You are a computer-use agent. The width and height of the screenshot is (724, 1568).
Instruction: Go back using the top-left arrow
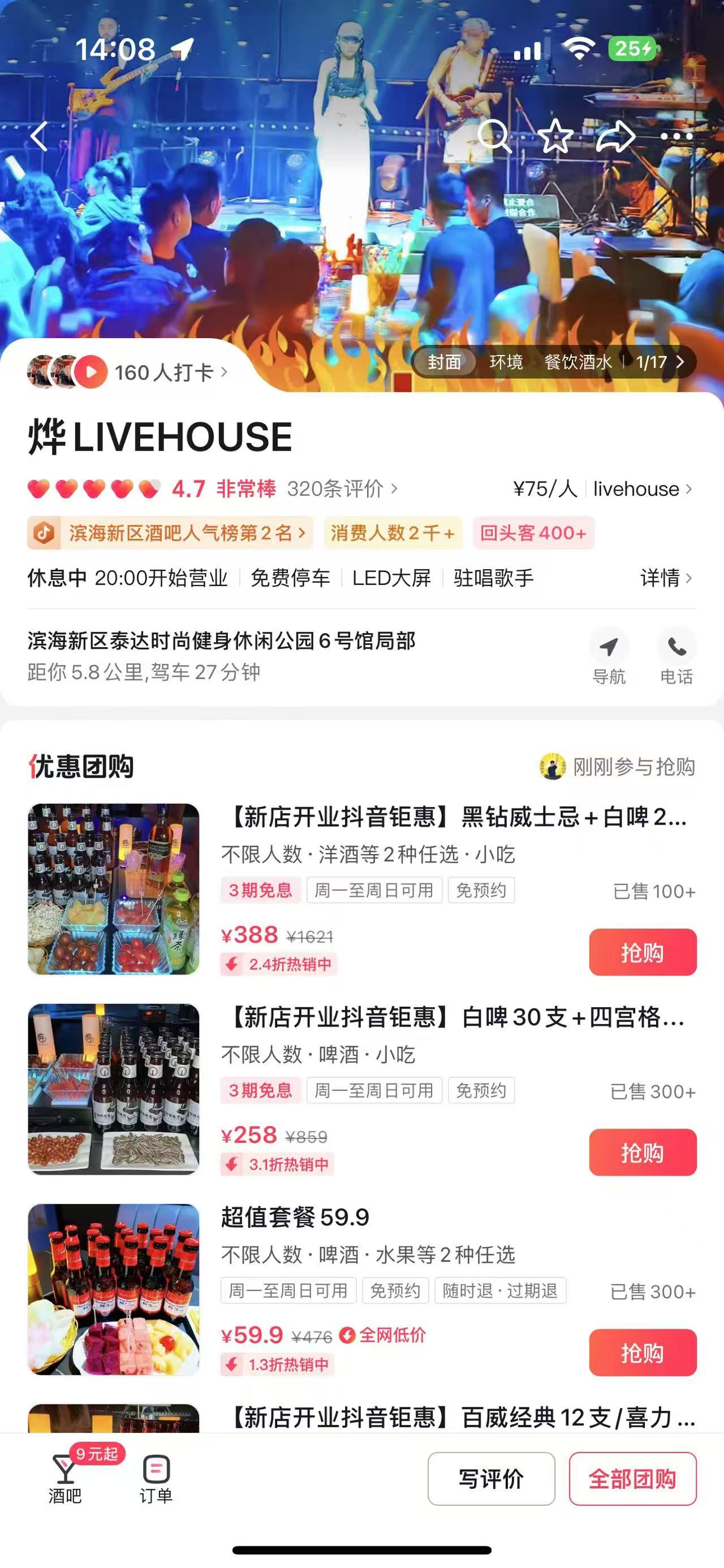point(39,136)
